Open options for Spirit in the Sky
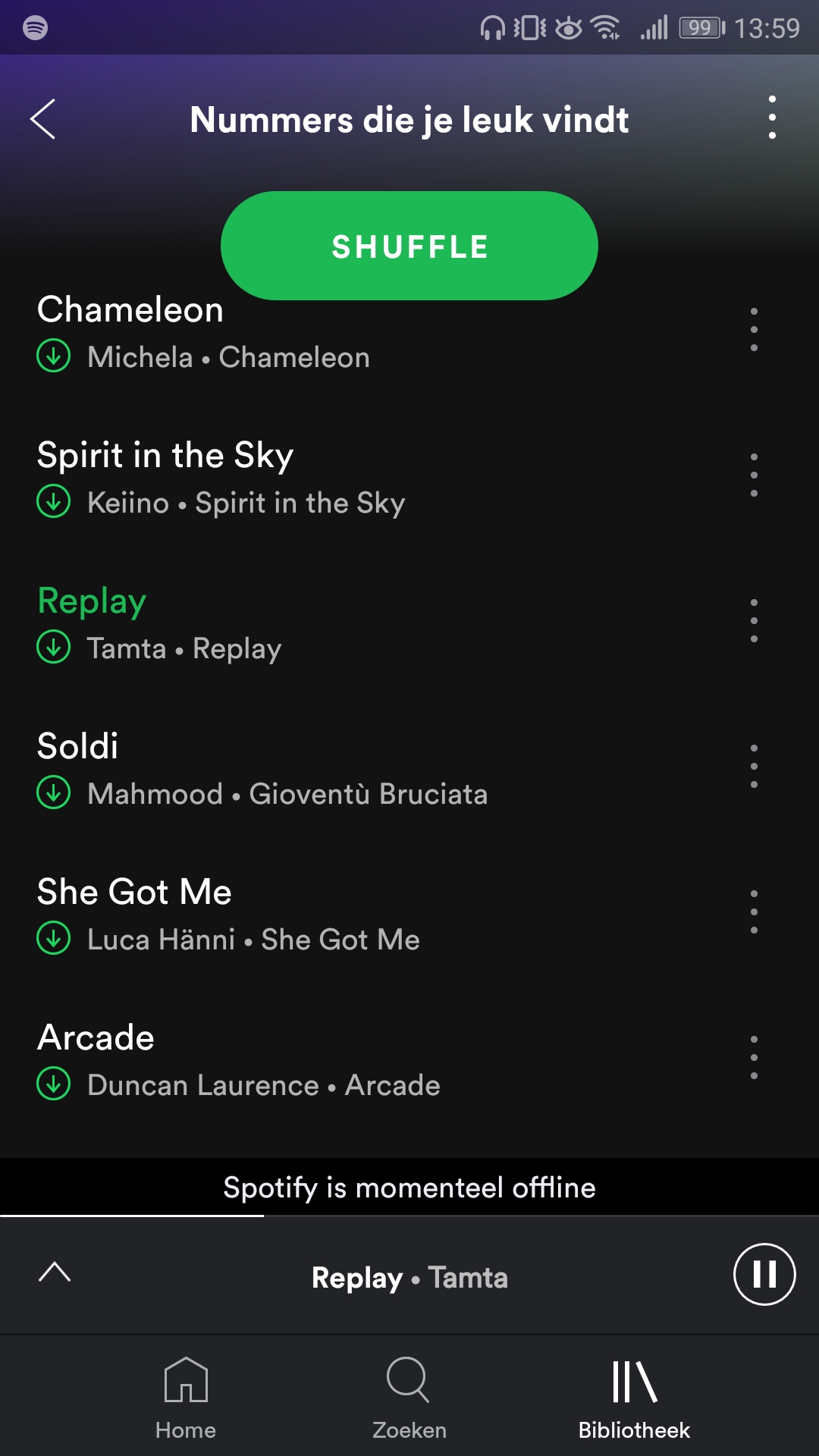Screen dimensions: 819x1456 click(x=754, y=475)
